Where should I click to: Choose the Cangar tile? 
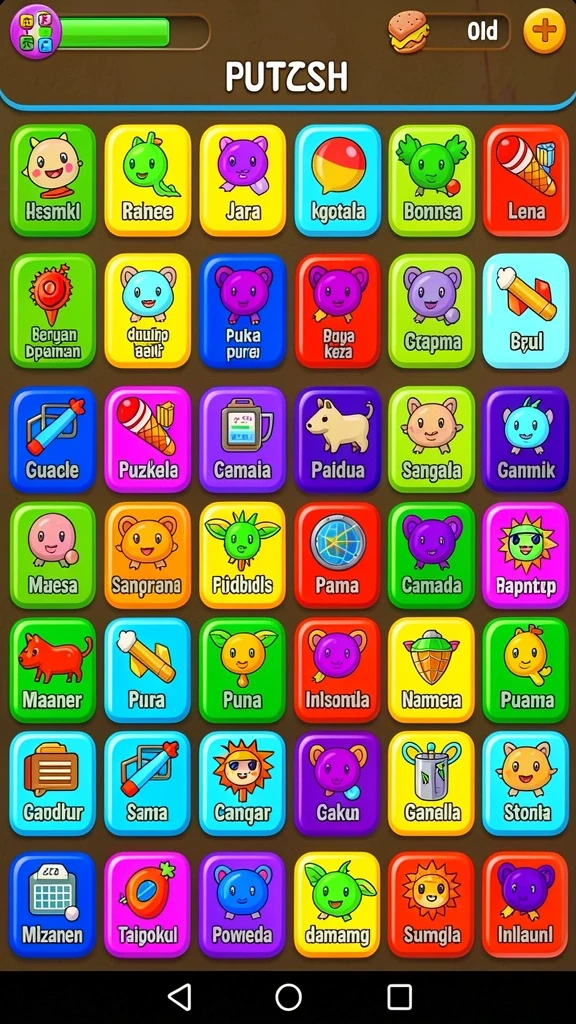(243, 784)
